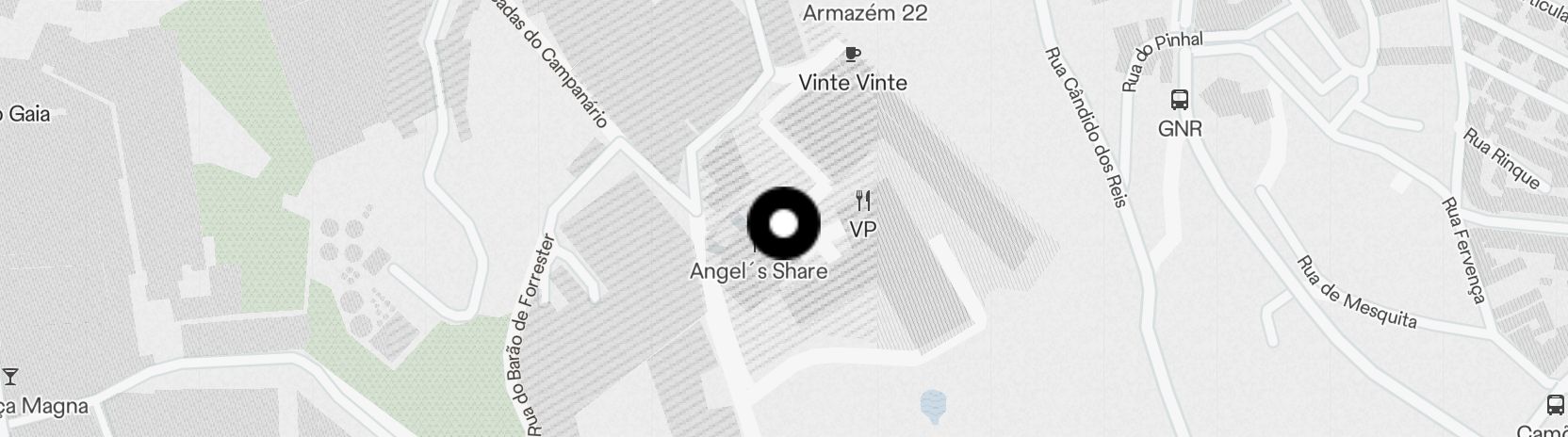This screenshot has width=1568, height=437.
Task: Open the Vinte Vinte cafe place marker
Action: (852, 55)
